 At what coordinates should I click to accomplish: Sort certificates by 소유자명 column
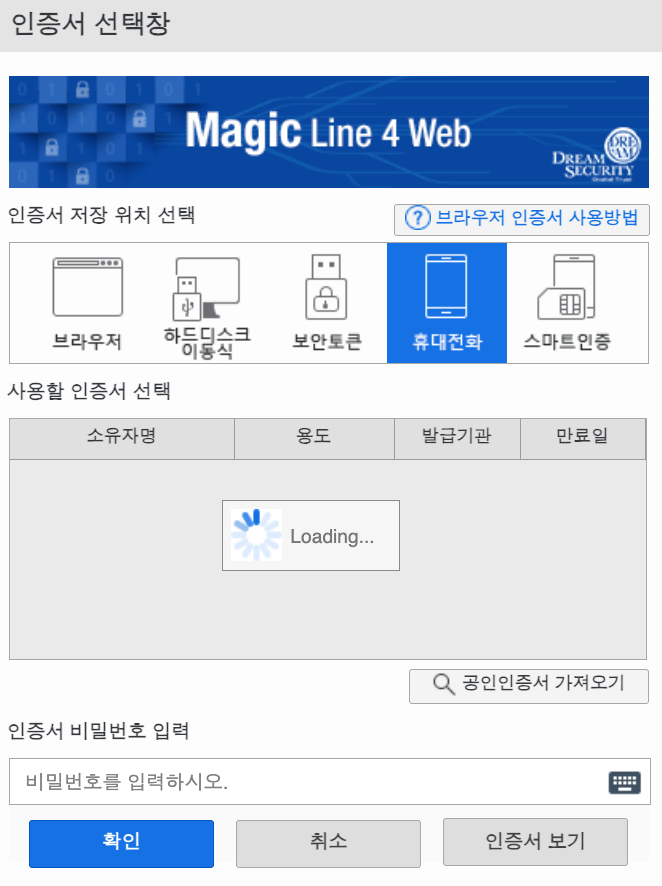click(x=122, y=438)
